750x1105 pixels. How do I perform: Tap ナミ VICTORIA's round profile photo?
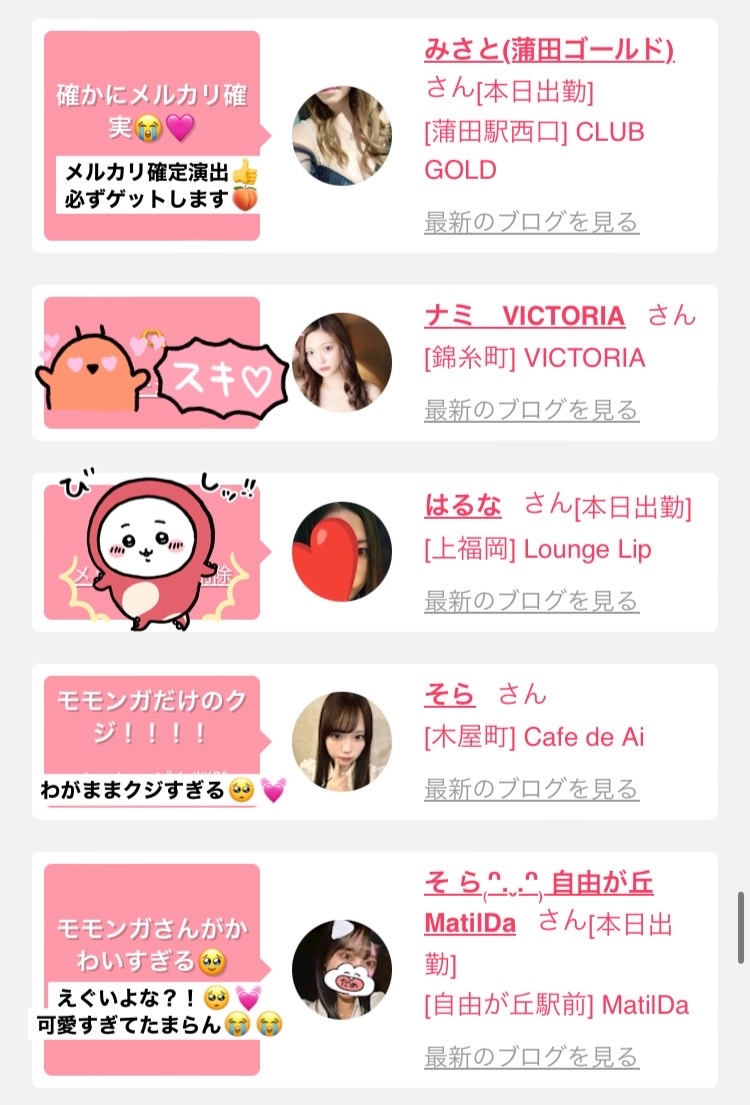(x=342, y=362)
